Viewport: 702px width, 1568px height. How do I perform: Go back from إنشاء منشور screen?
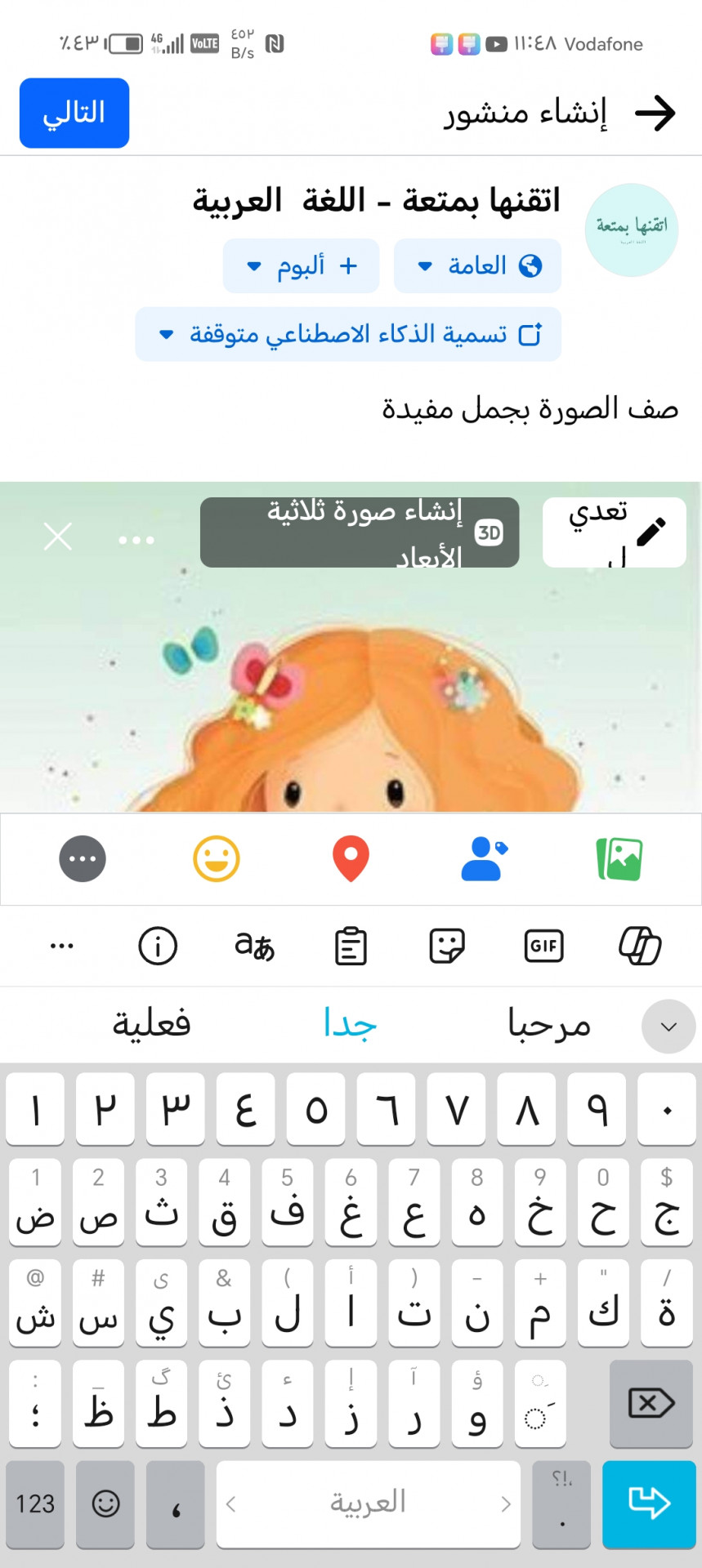(655, 113)
